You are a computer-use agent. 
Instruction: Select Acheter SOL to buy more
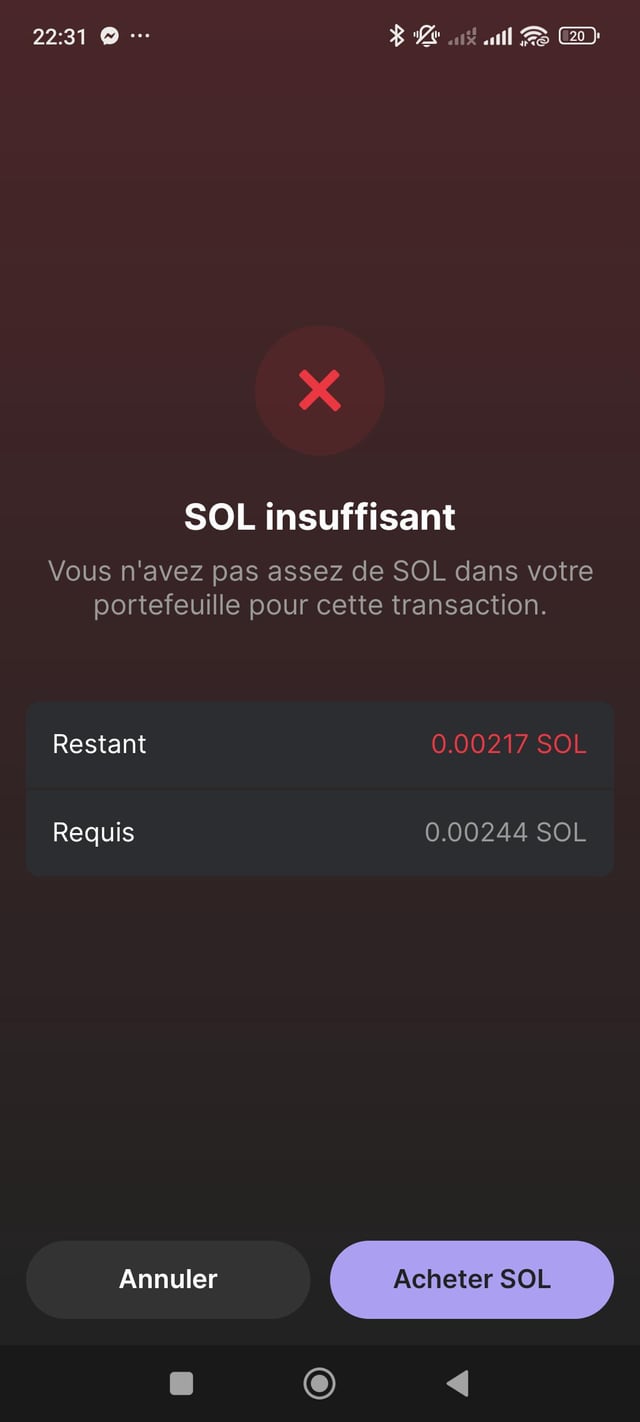pos(471,1279)
